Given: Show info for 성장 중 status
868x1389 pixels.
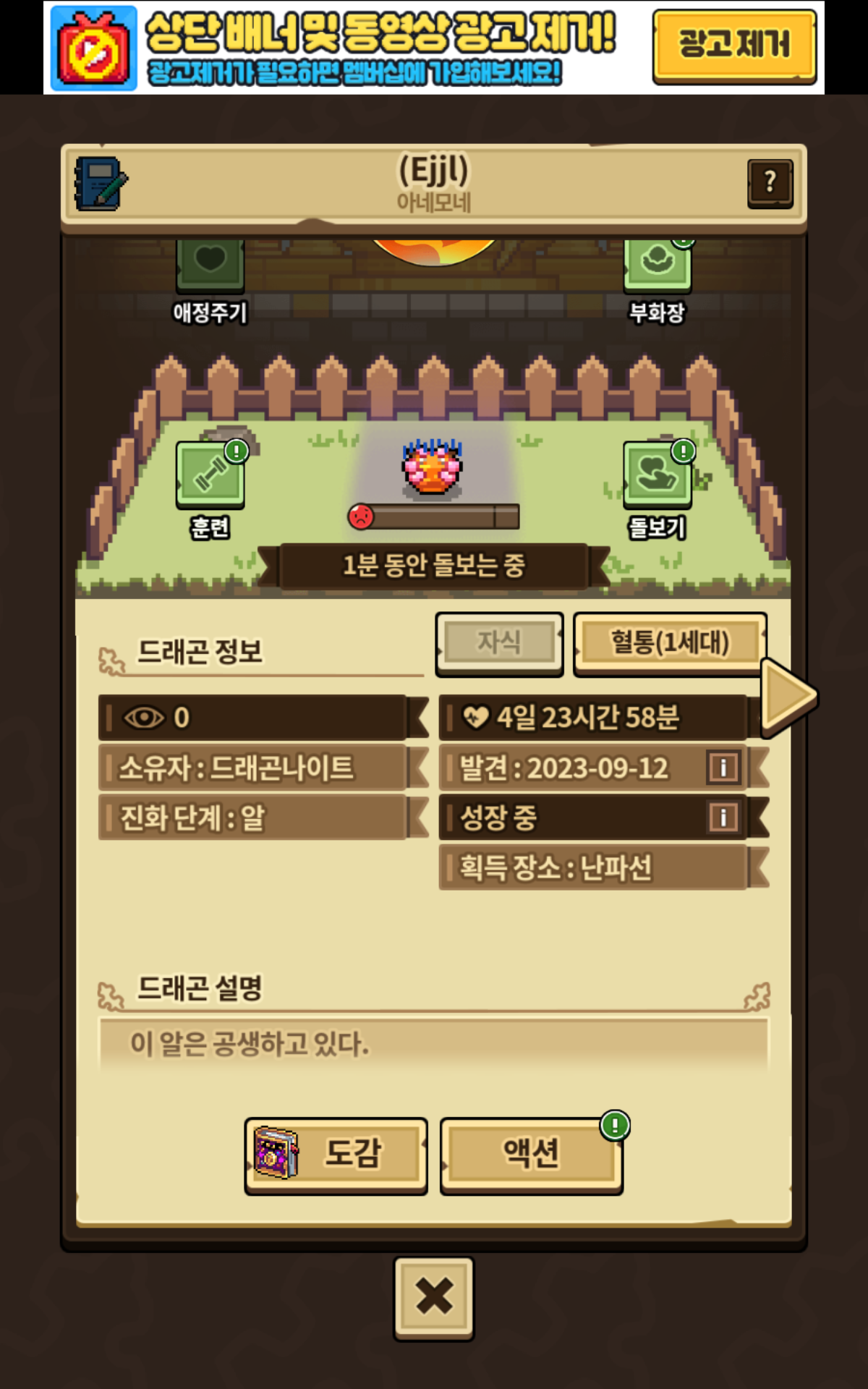Looking at the screenshot, I should tap(723, 818).
